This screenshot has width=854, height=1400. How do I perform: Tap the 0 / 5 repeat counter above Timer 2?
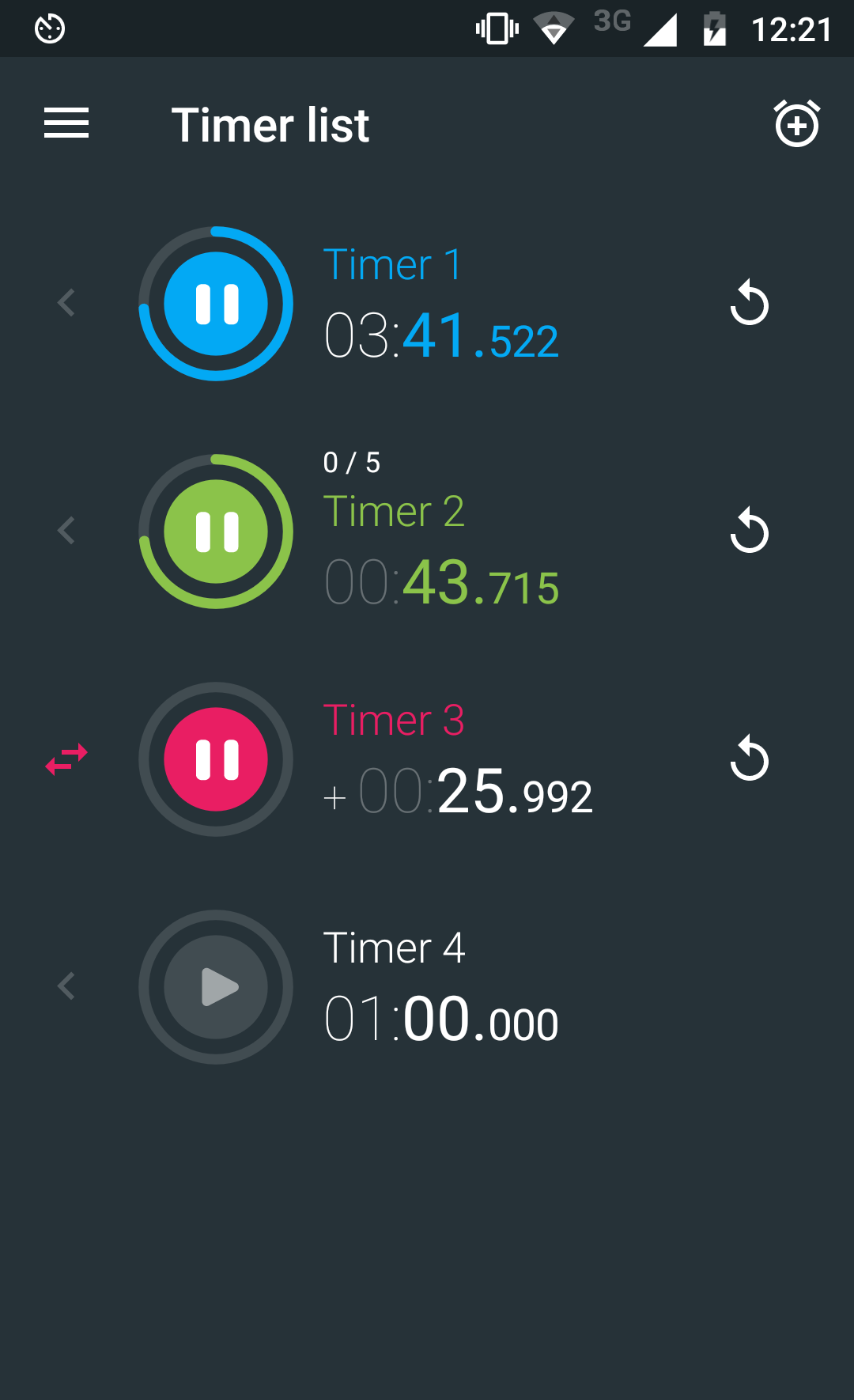352,461
